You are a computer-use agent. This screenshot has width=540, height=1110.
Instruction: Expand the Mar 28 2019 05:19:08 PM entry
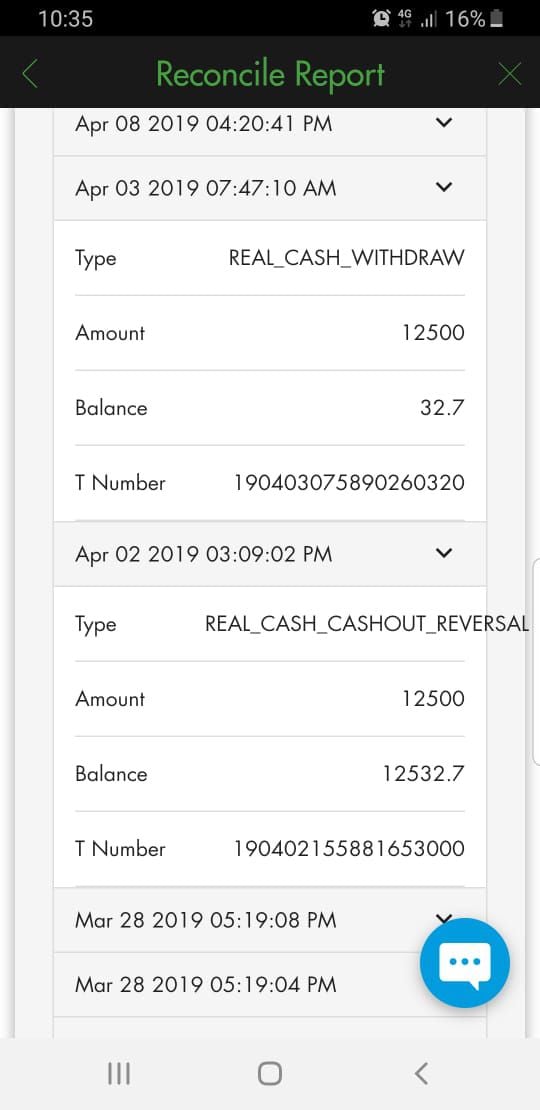(270, 920)
